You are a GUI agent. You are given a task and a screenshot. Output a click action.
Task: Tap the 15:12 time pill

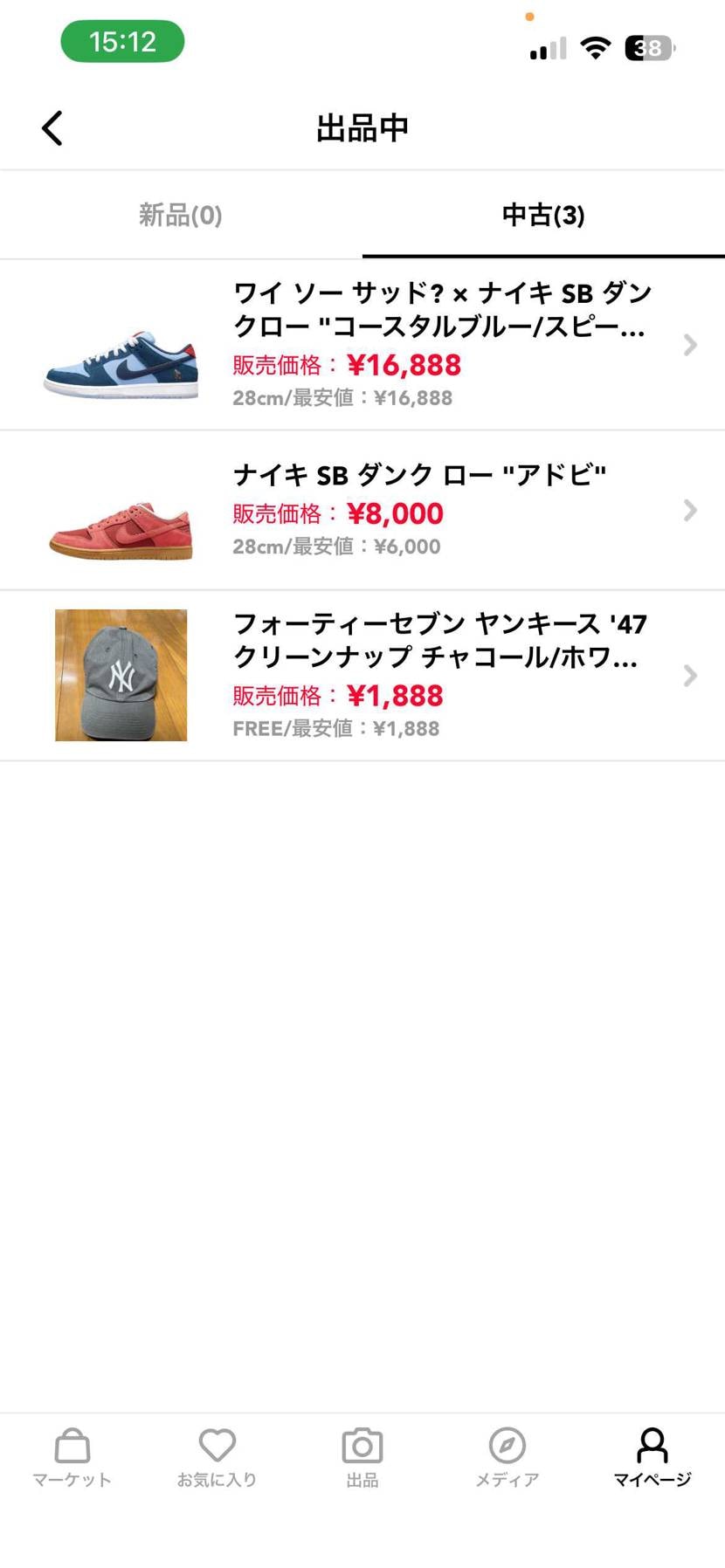coord(121,40)
